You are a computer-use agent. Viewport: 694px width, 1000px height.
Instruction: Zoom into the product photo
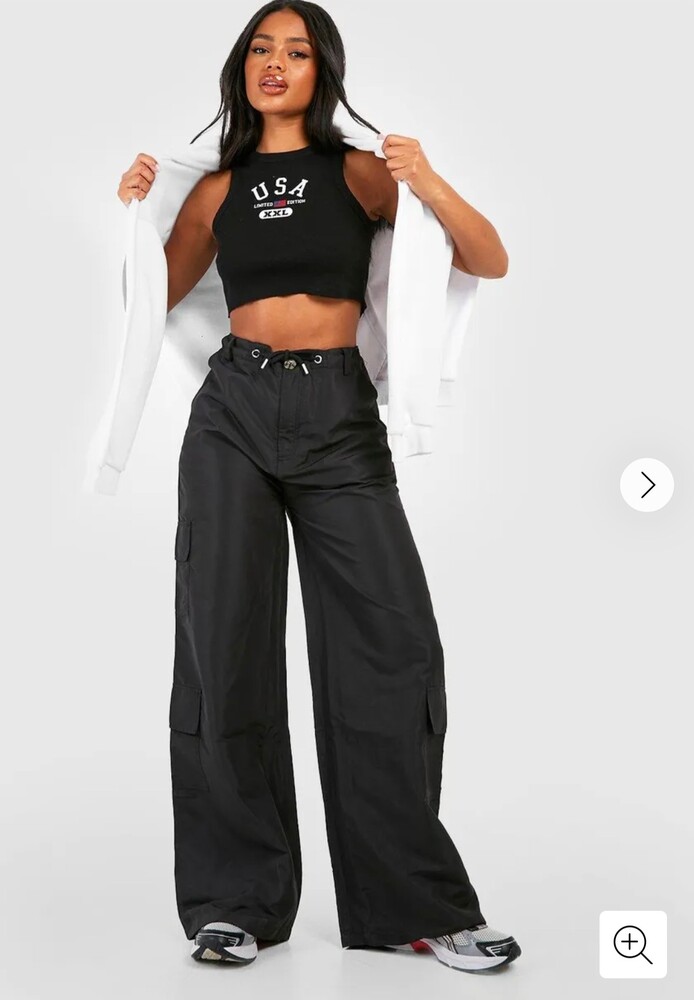[x=633, y=944]
